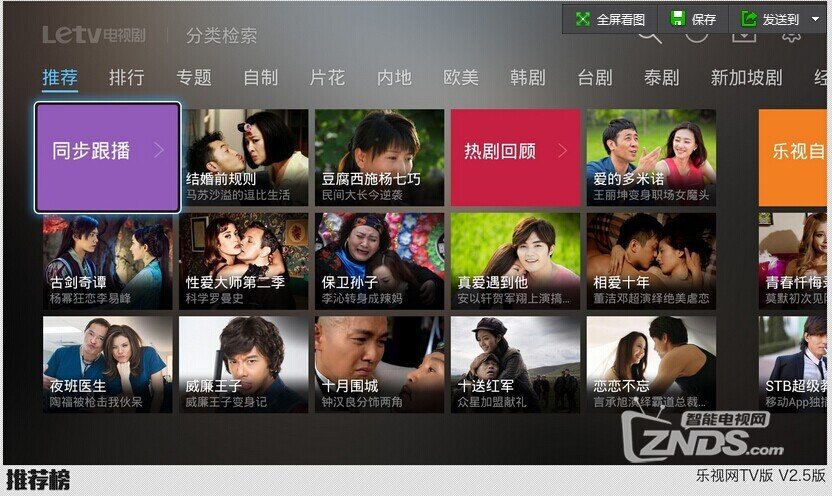Screen dimensions: 832x496
Task: Open the 片花 tab
Action: coord(327,77)
